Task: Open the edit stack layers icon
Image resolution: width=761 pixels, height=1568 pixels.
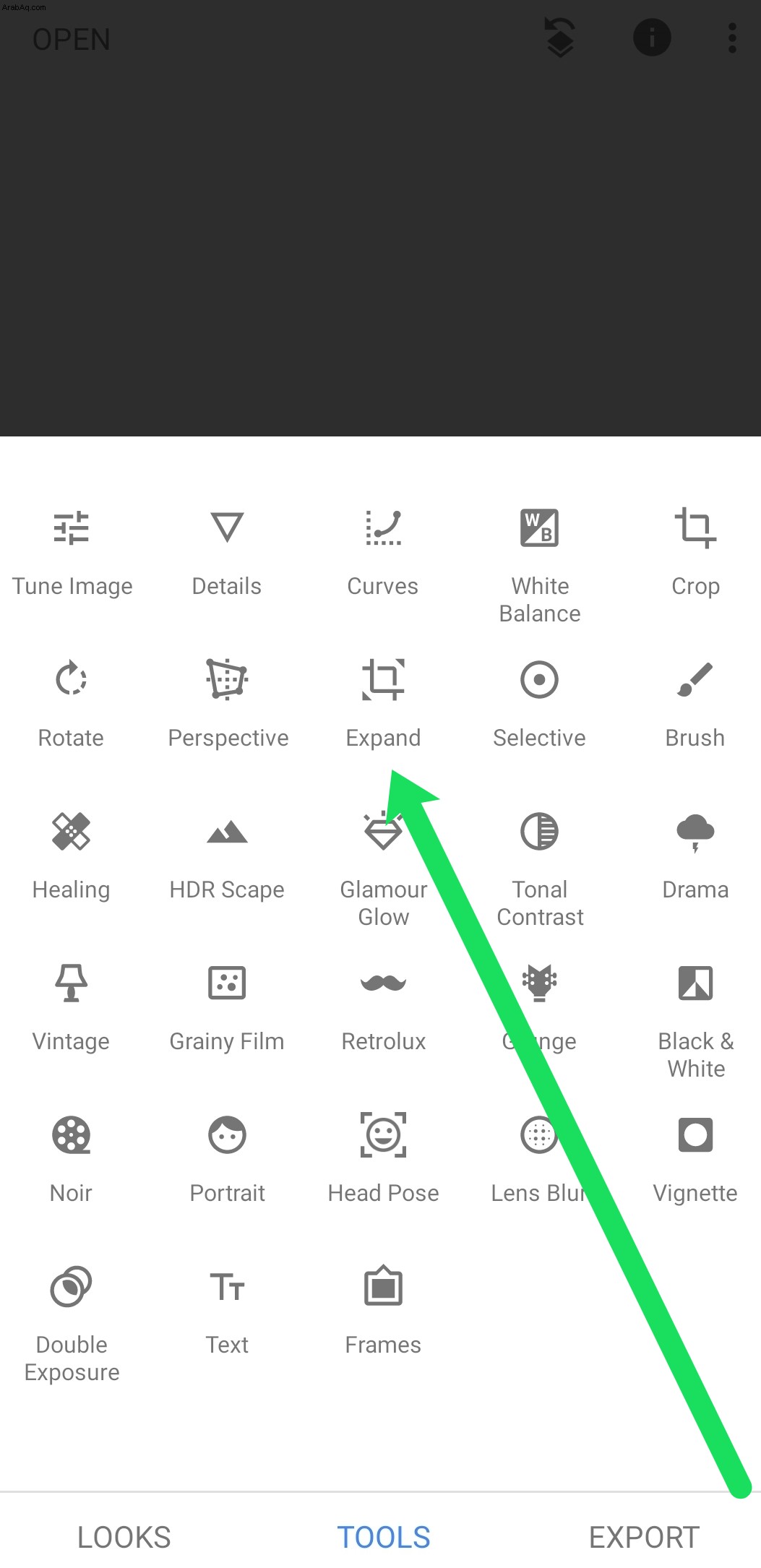Action: pos(560,38)
